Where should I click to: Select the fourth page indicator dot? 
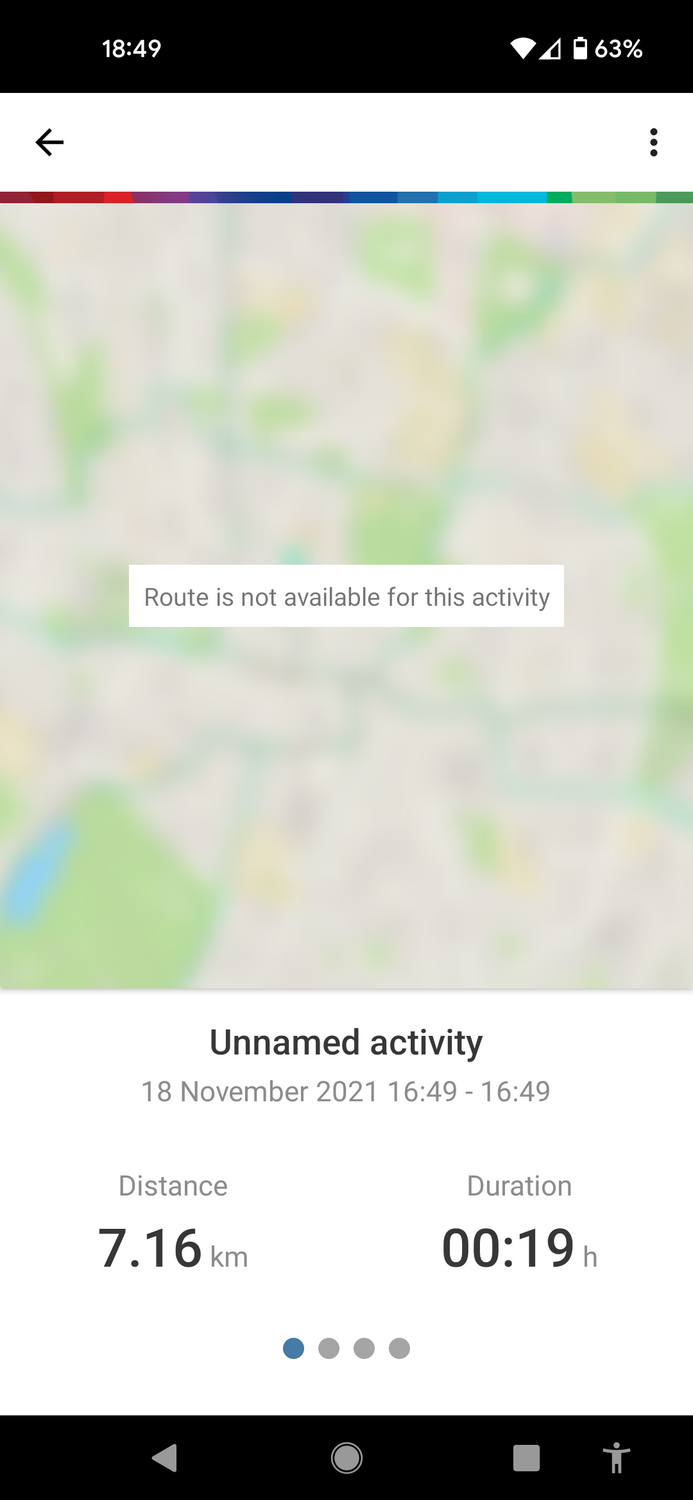pos(399,1348)
